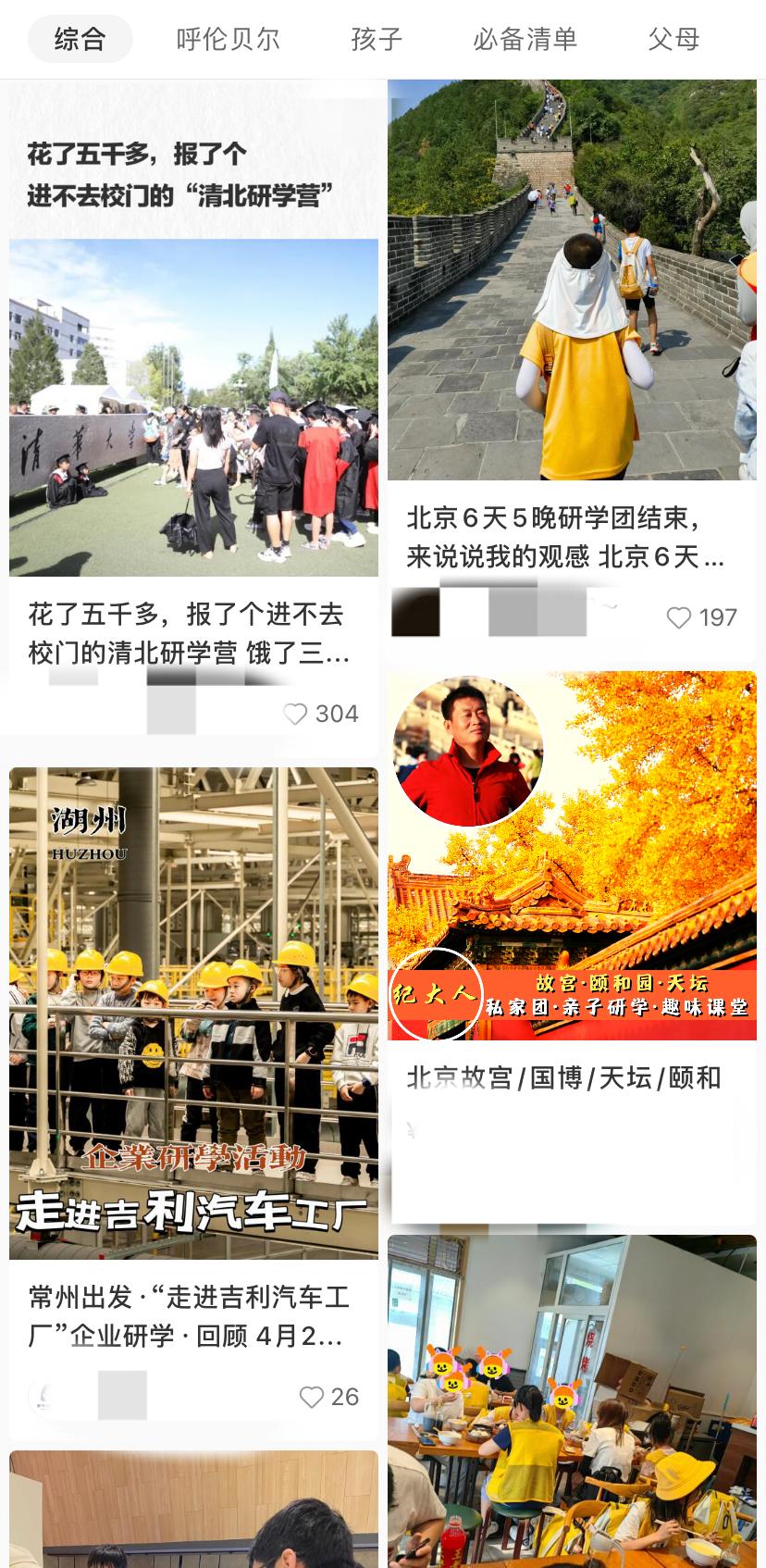The image size is (766, 1568).
Task: Open the 北京故宫/国博/天坛 post
Action: (571, 856)
